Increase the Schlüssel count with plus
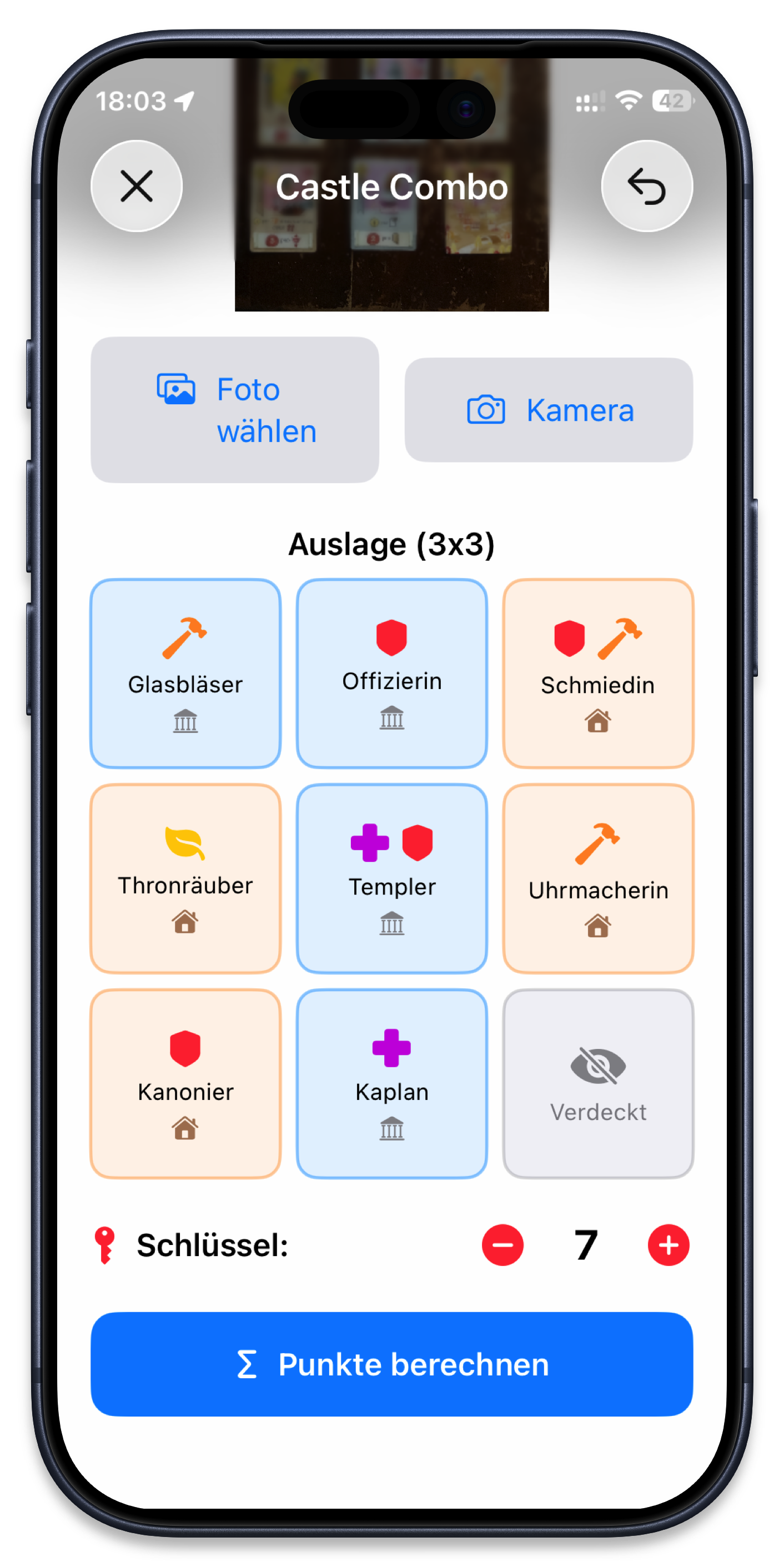Image resolution: width=784 pixels, height=1567 pixels. click(667, 1244)
